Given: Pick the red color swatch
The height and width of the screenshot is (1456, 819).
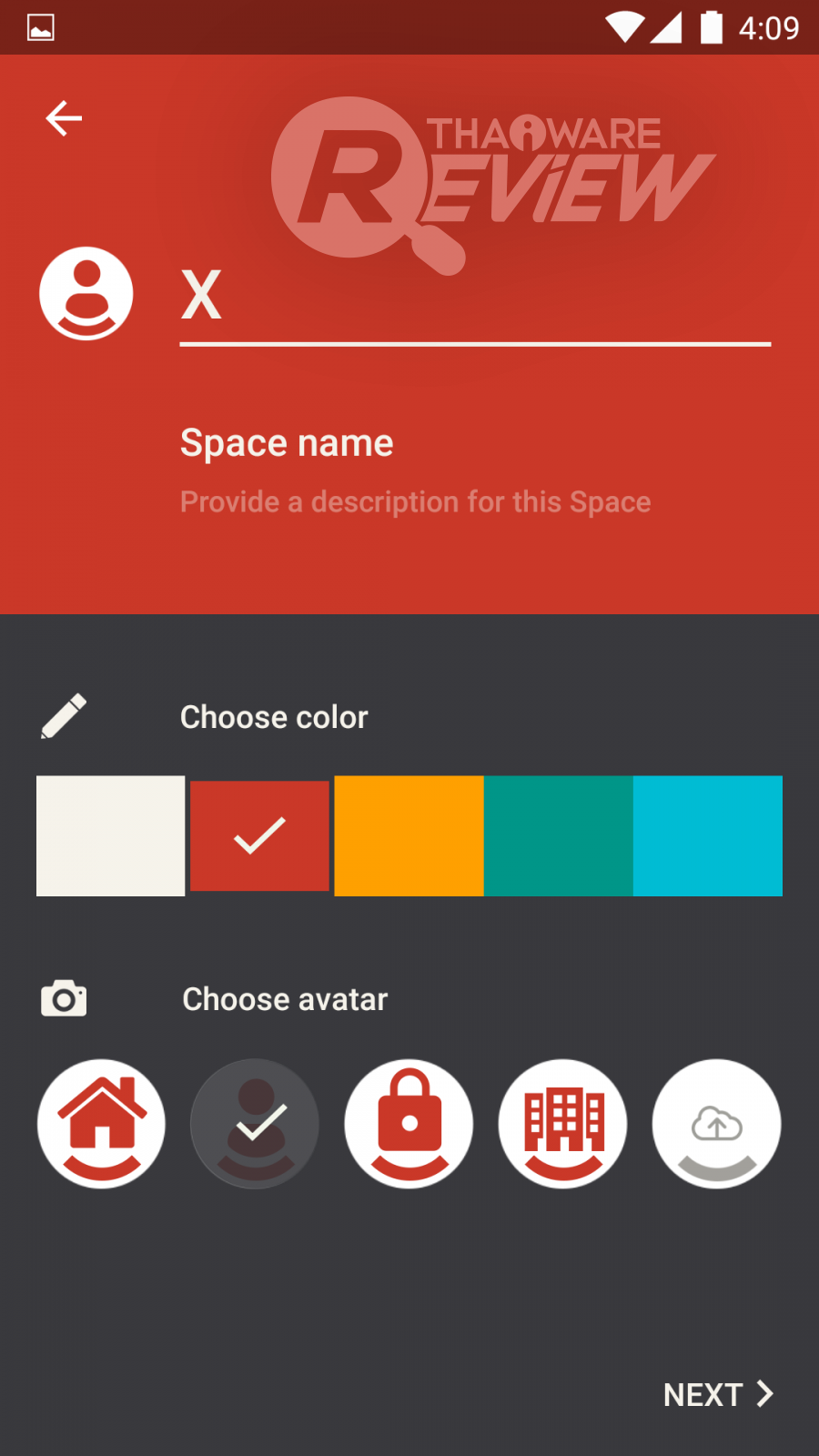Looking at the screenshot, I should coord(259,835).
